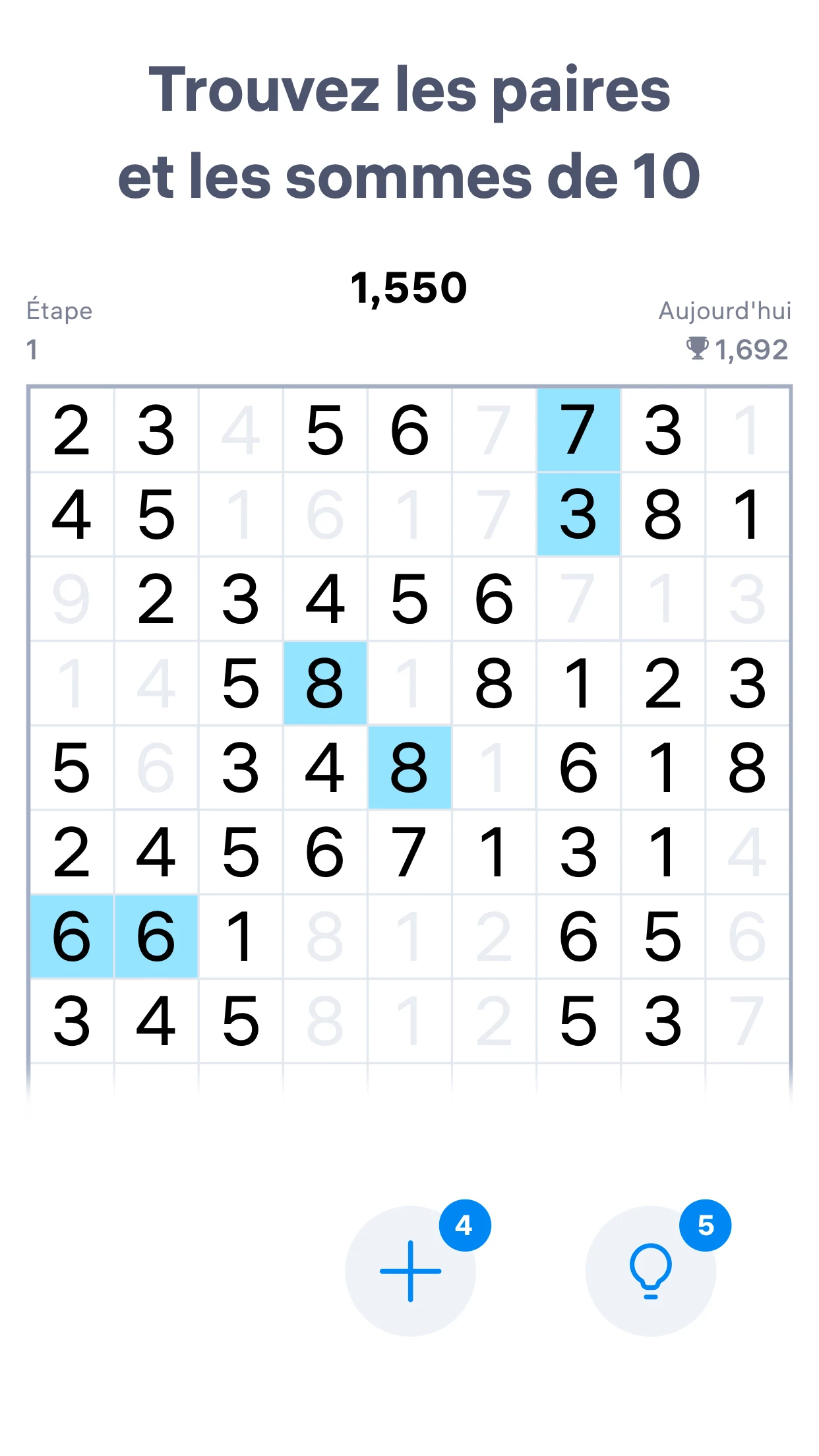Select the faded 9 in the third row
Viewport: 819px width, 1456px height.
pyautogui.click(x=73, y=600)
